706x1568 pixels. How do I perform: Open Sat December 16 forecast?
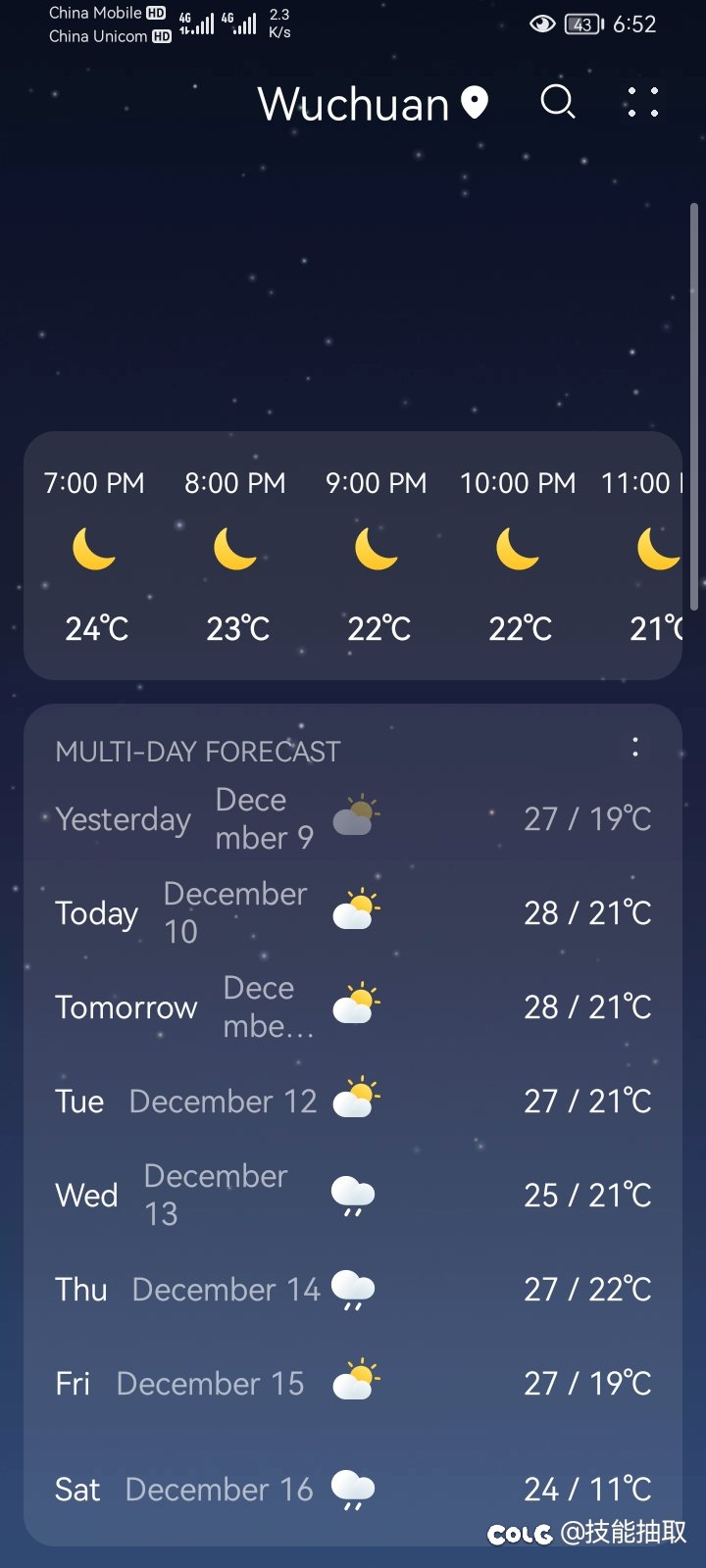[x=353, y=1490]
